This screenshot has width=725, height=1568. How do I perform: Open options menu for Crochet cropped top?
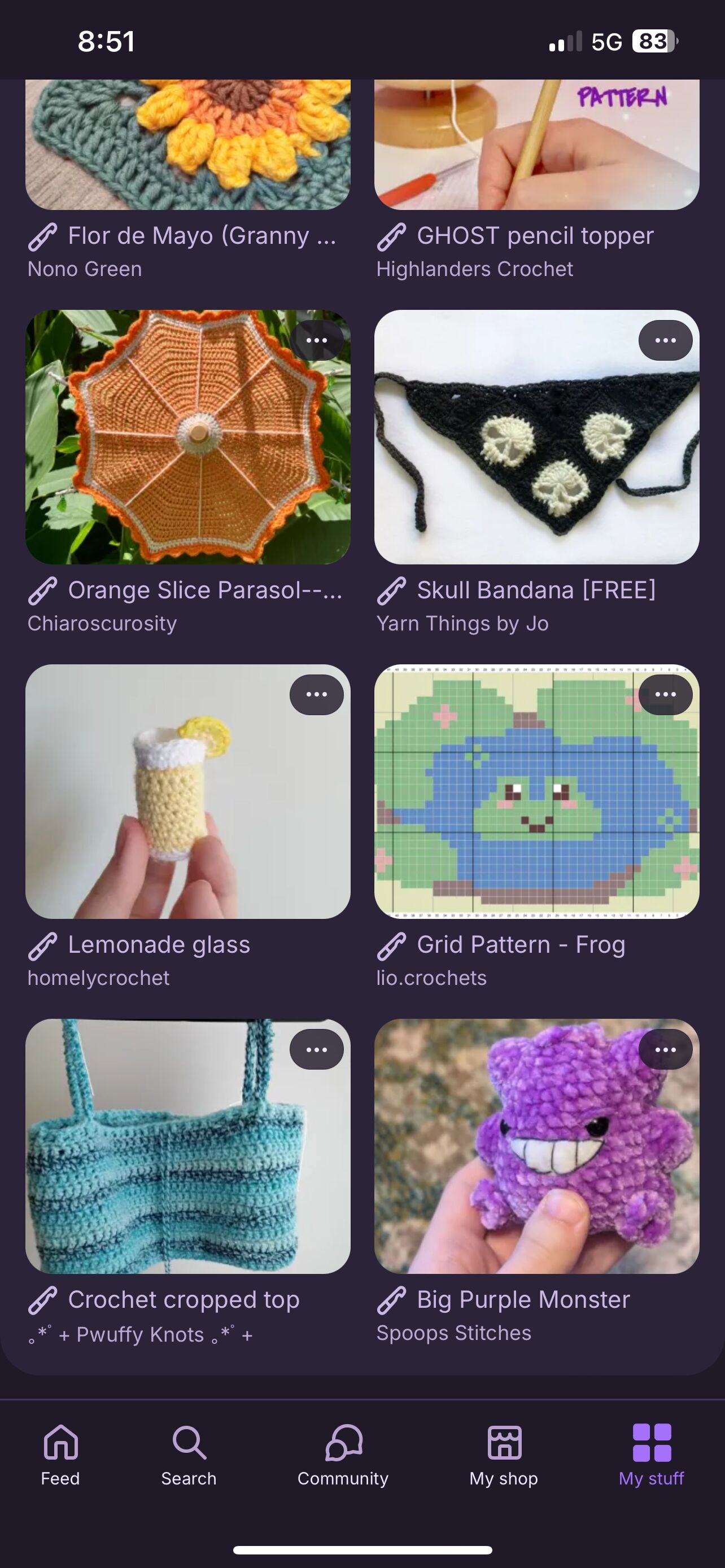[x=316, y=1049]
